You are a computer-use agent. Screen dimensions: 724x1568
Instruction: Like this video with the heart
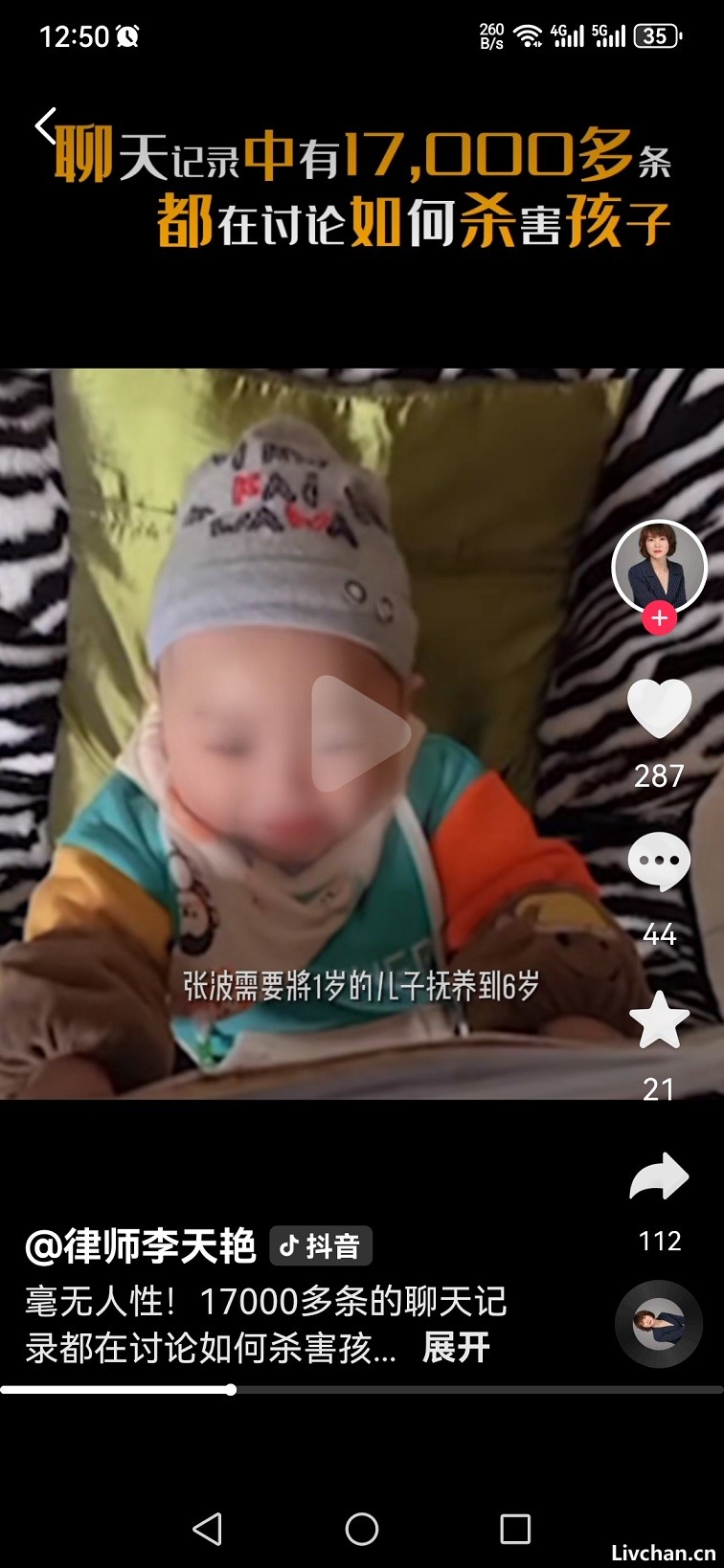(659, 708)
